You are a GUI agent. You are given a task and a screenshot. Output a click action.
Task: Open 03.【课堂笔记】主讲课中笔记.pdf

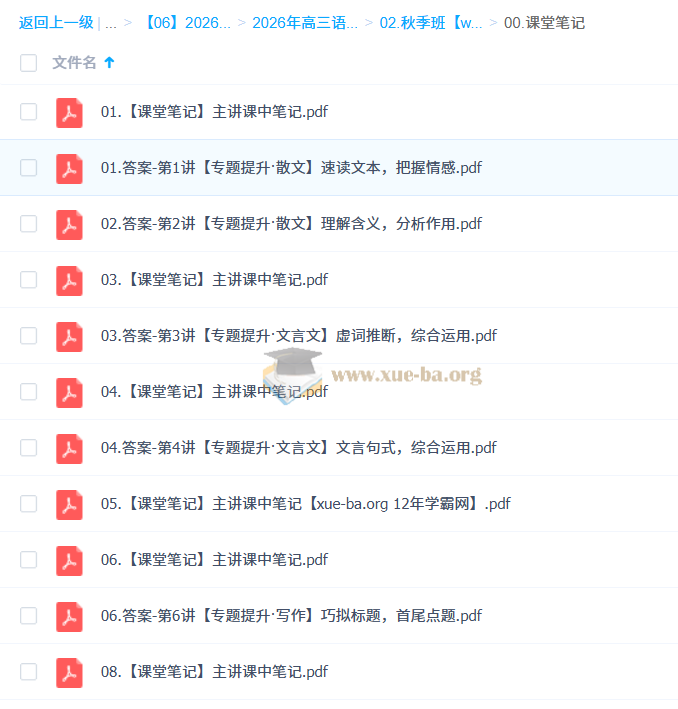[x=214, y=280]
